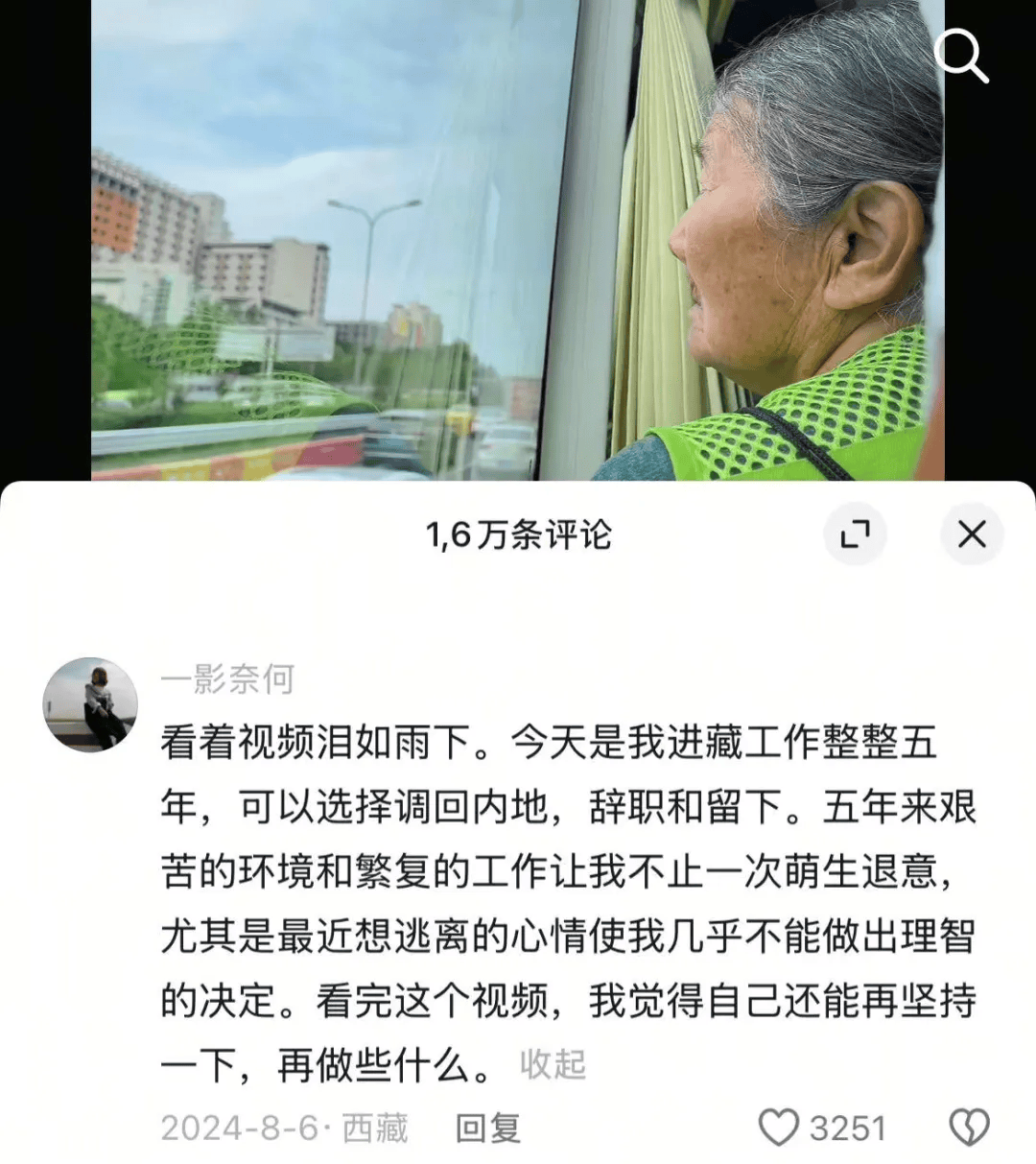Like 一影奈何's comment
The width and height of the screenshot is (1036, 1164).
tap(779, 1128)
